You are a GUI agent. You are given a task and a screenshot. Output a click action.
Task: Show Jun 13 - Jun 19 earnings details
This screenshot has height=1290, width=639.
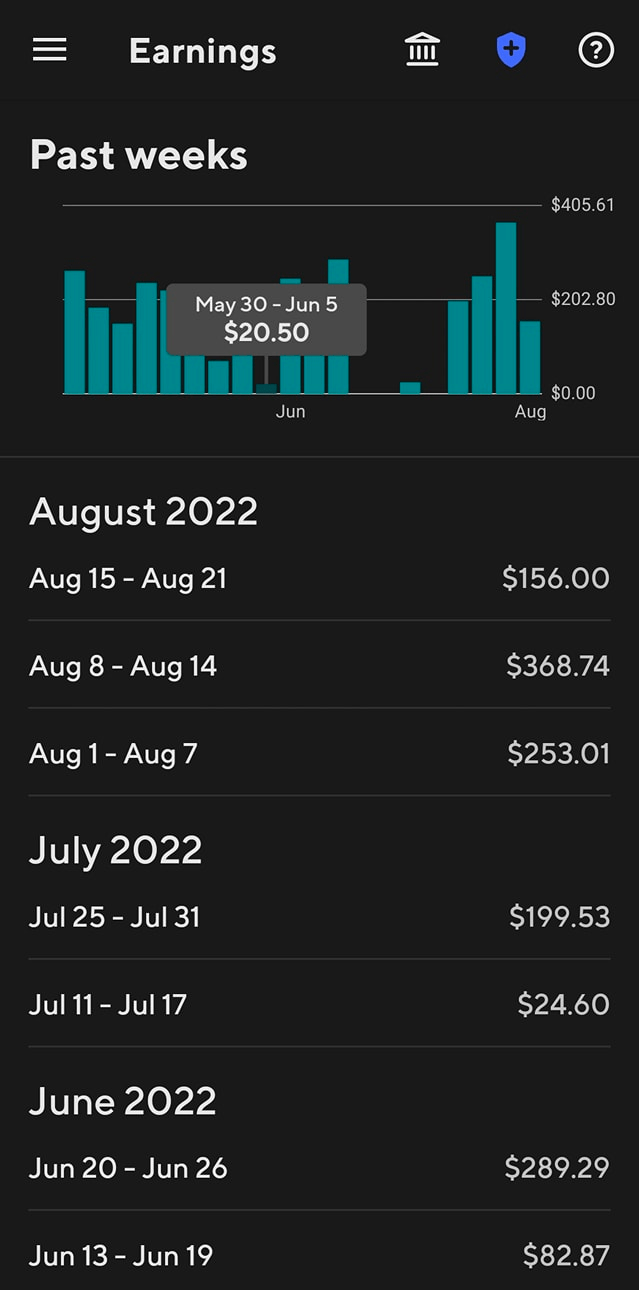(x=319, y=1255)
